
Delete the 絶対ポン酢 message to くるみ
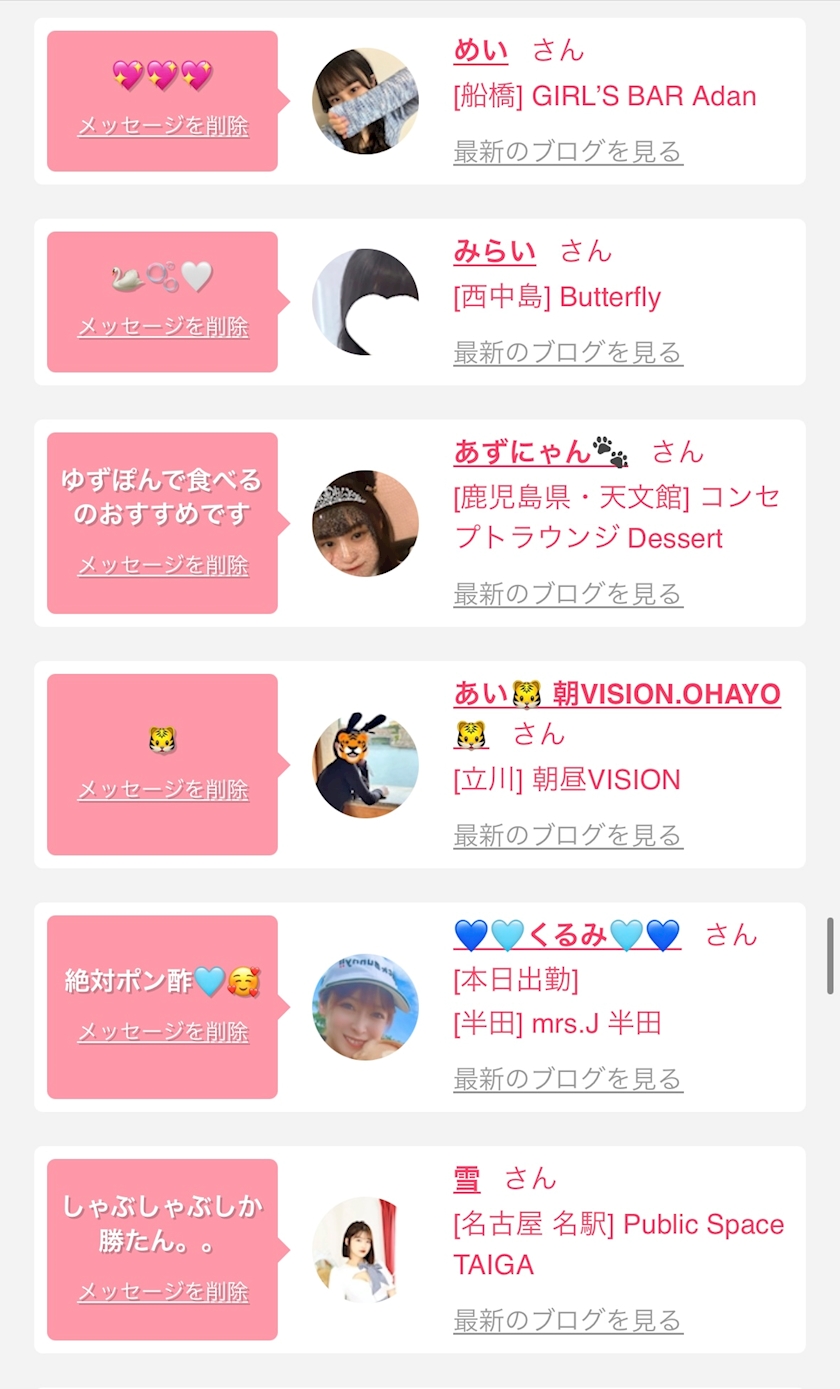pyautogui.click(x=163, y=1032)
